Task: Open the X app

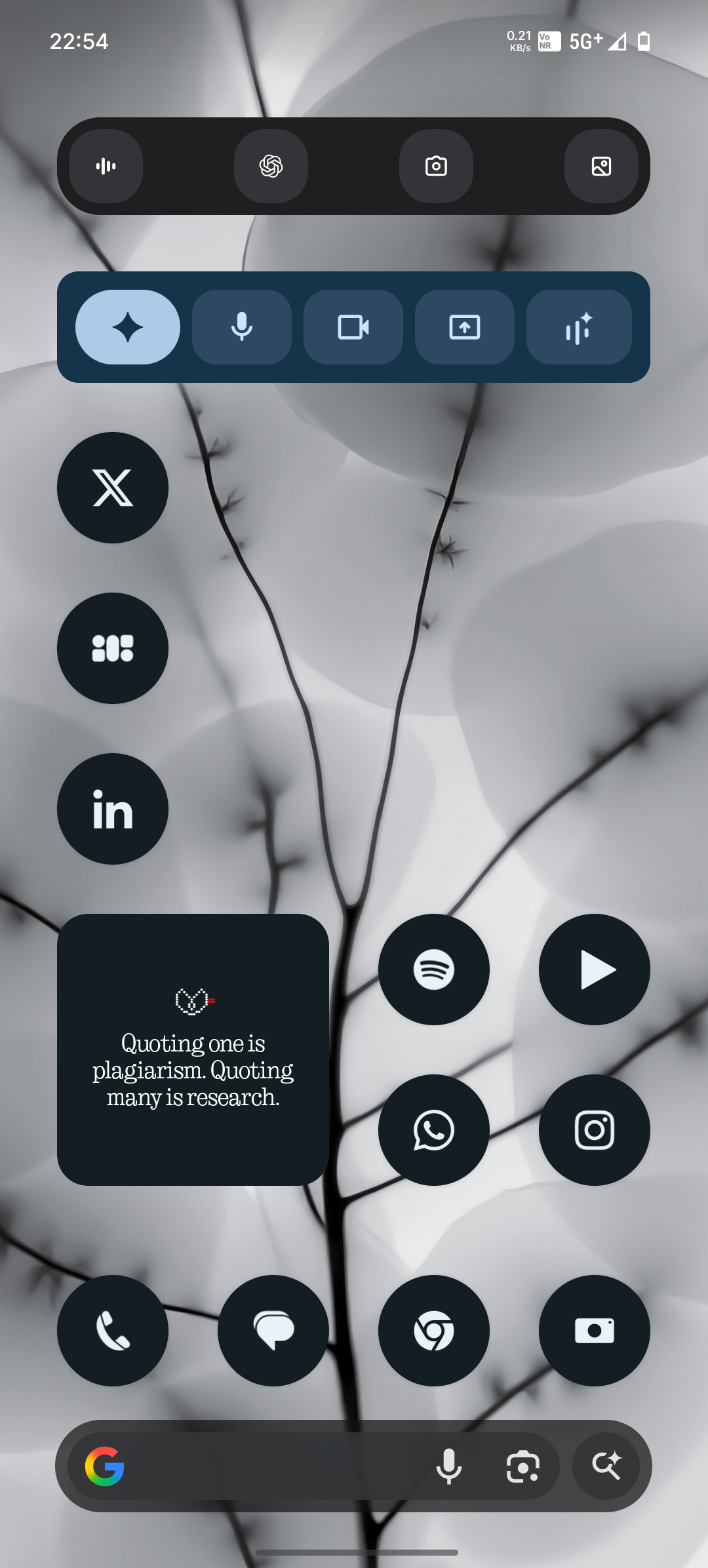Action: (x=113, y=488)
